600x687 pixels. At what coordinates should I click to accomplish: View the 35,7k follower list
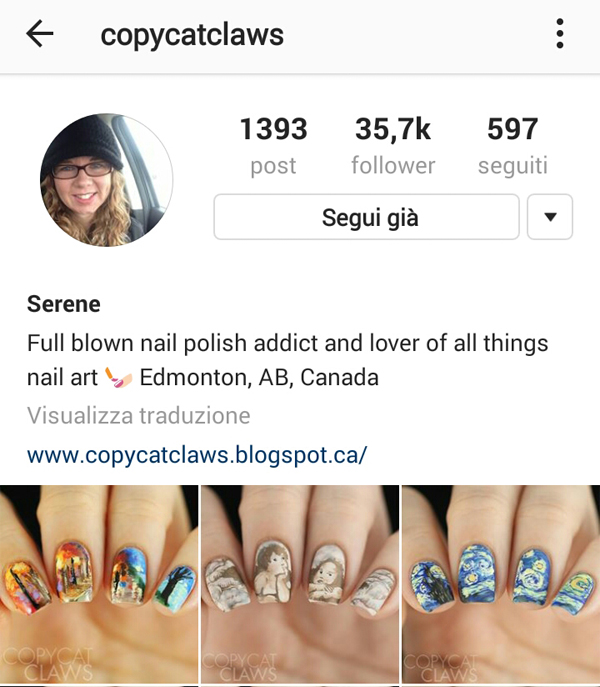coord(393,145)
